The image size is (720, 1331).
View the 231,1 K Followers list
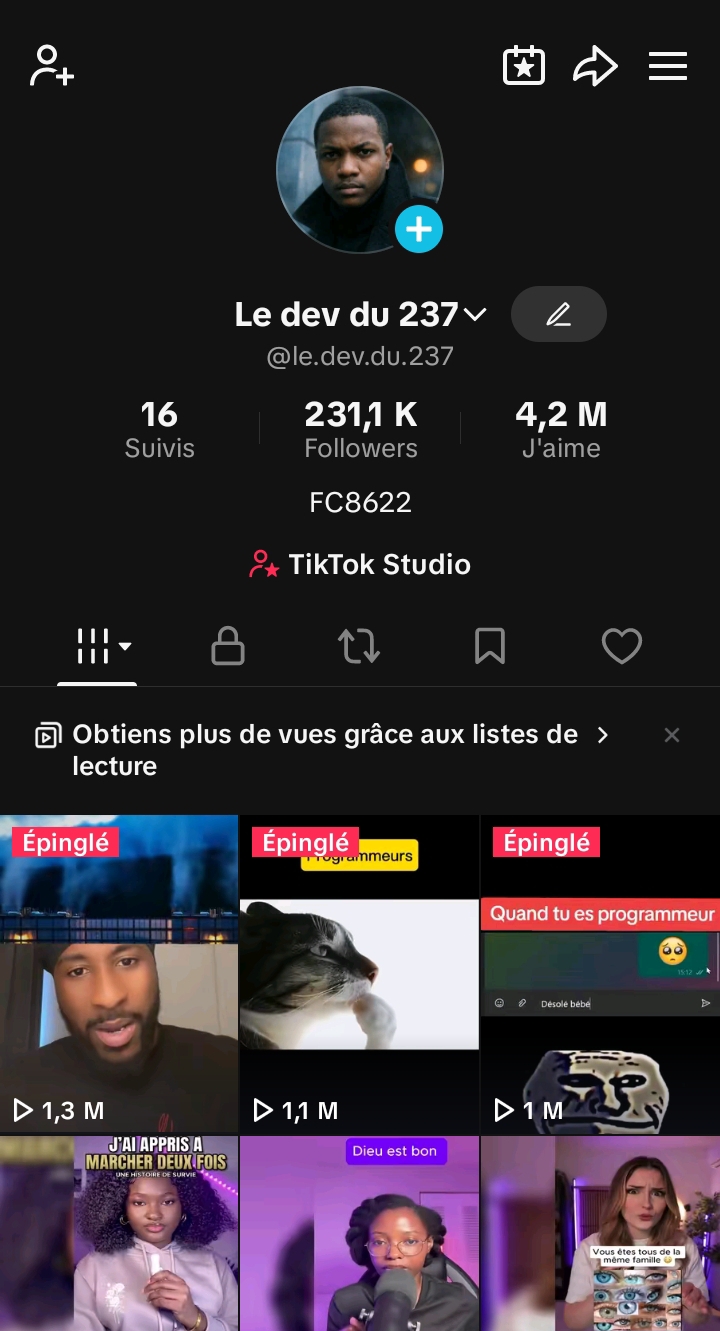361,429
